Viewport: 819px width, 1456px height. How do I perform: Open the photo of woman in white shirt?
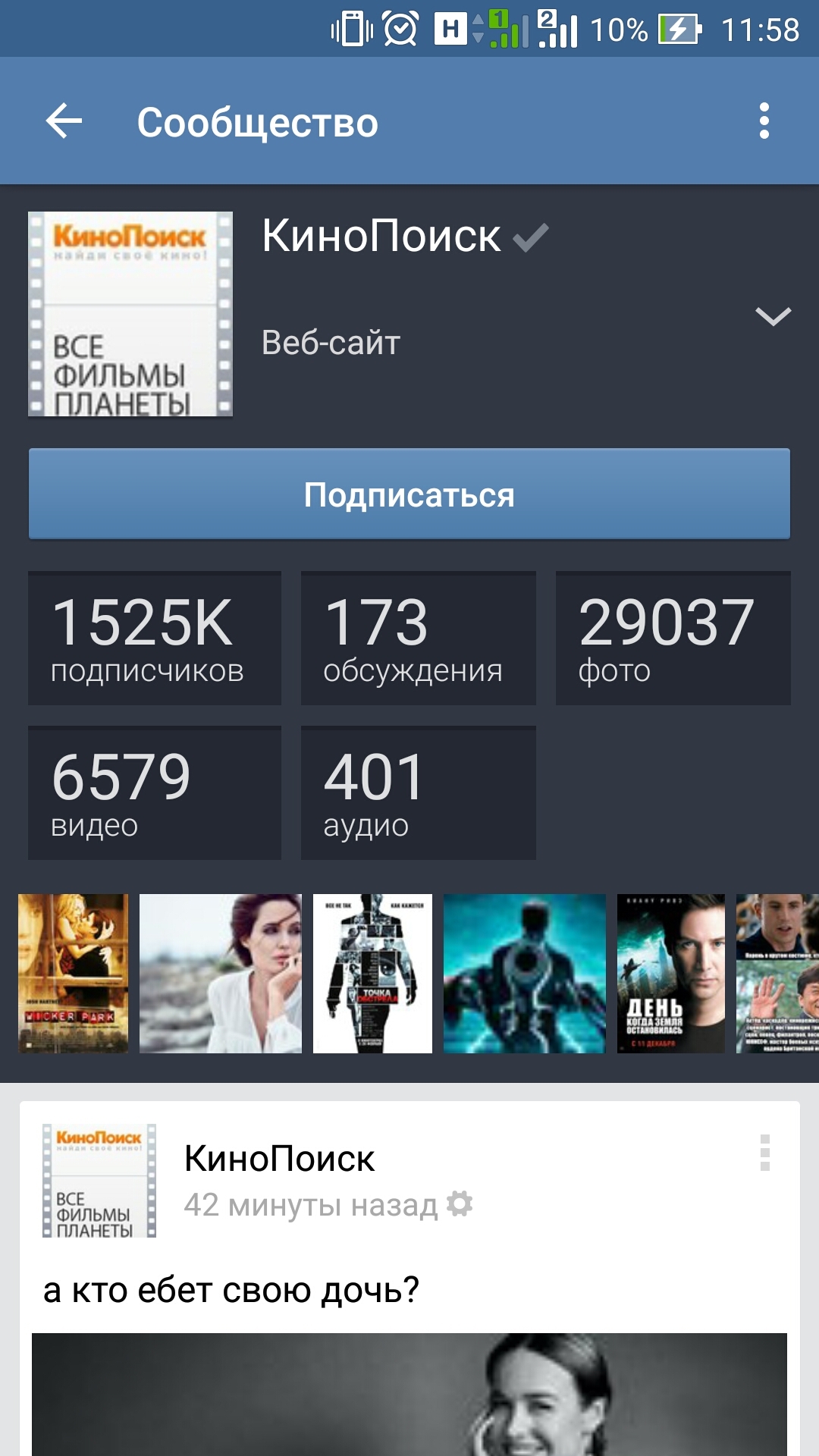click(221, 974)
